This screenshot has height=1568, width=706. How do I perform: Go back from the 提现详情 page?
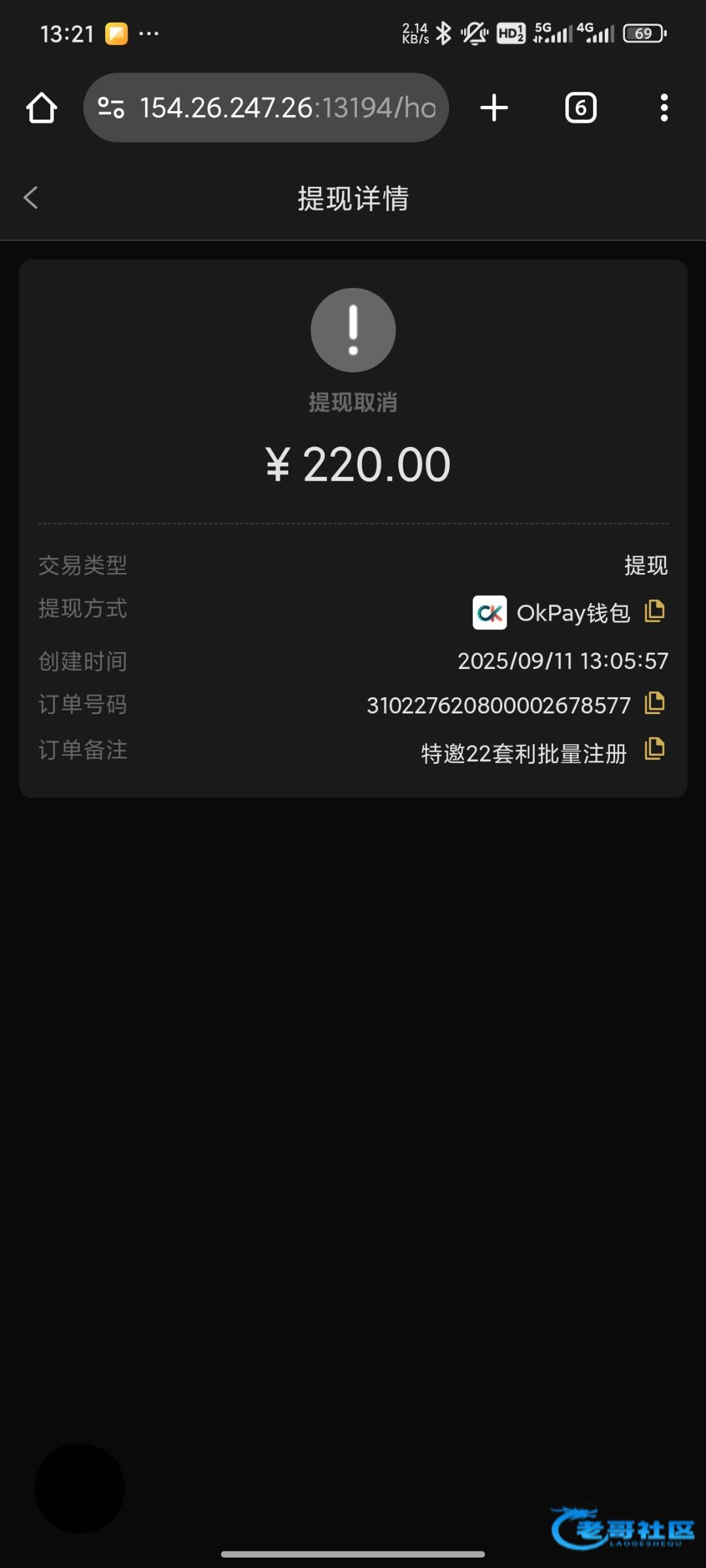[x=31, y=197]
